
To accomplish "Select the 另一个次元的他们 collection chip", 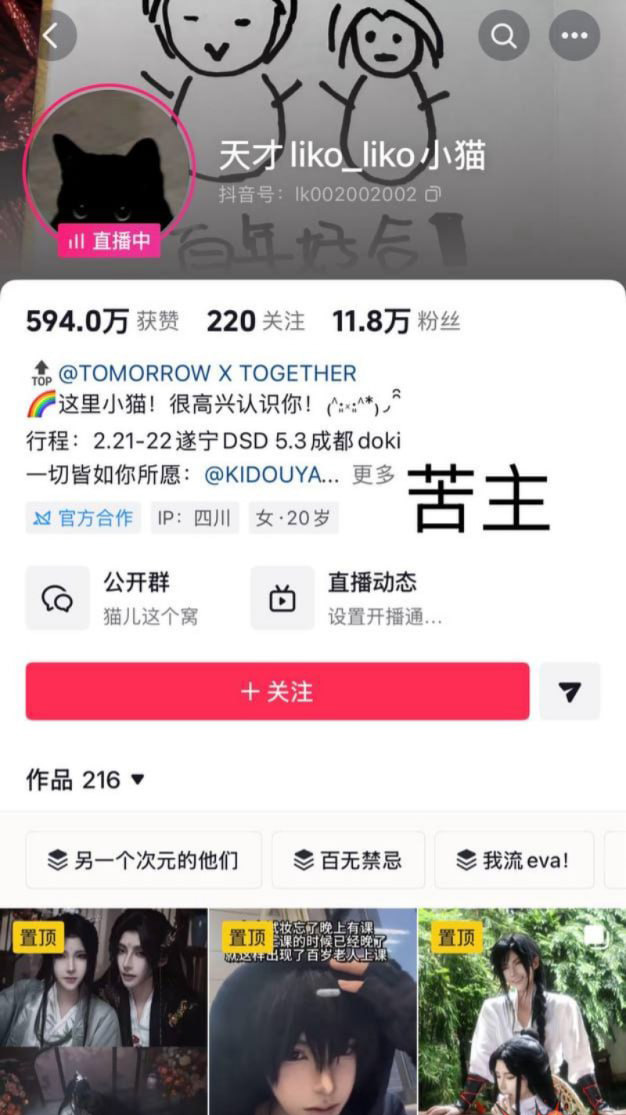I will [144, 860].
